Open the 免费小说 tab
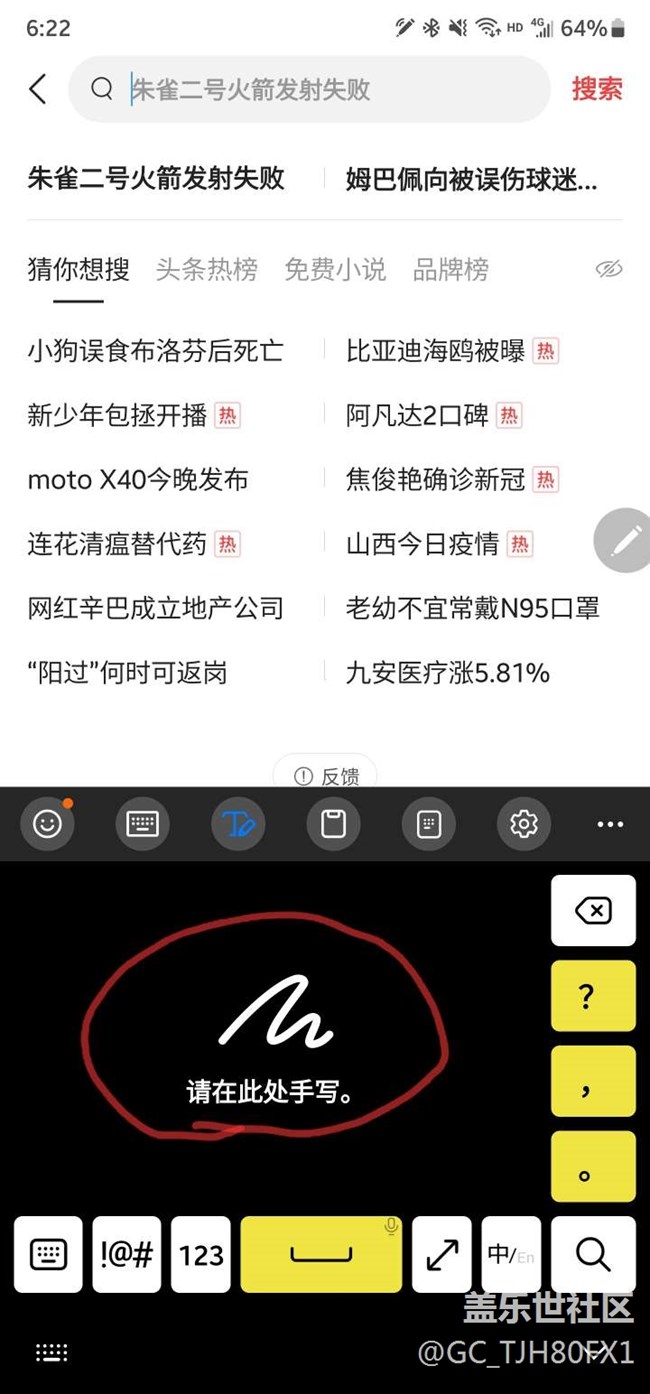 point(334,269)
